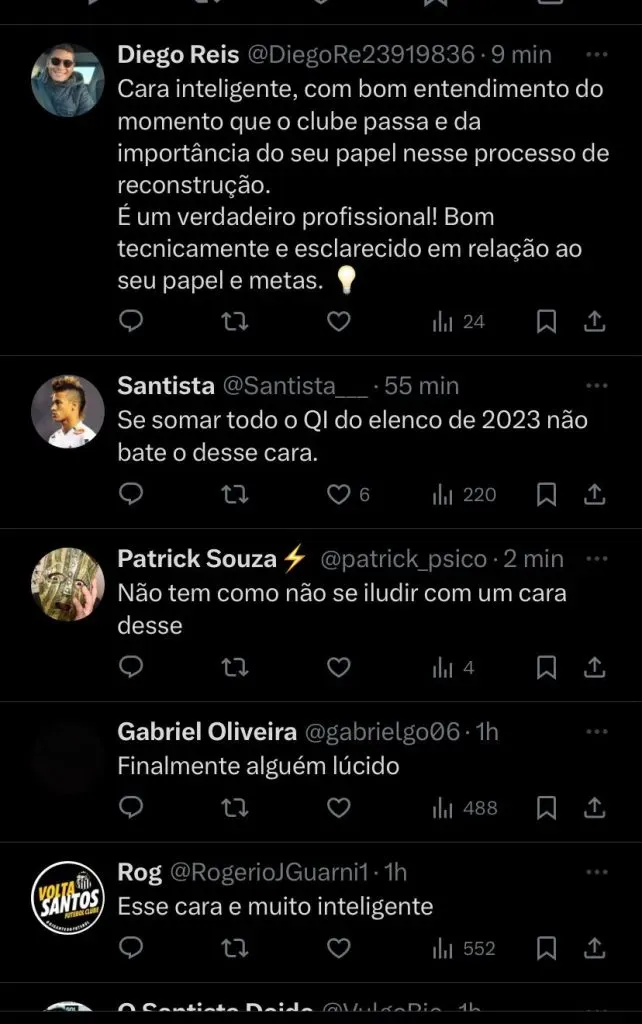
Task: Like Diego Reis's tweet
Action: click(x=339, y=321)
